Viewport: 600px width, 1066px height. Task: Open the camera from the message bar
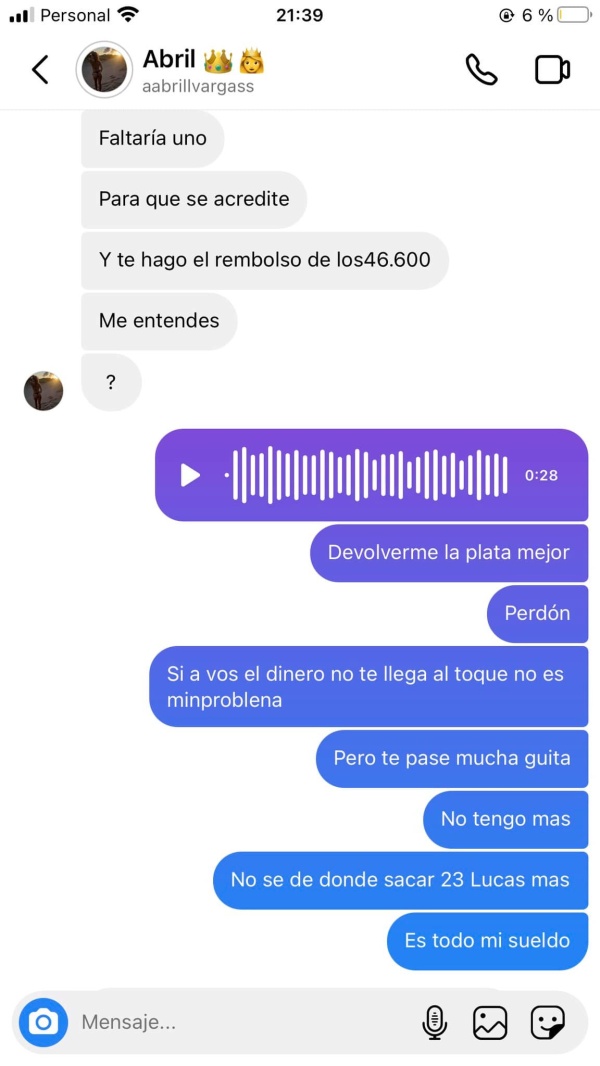point(43,1022)
